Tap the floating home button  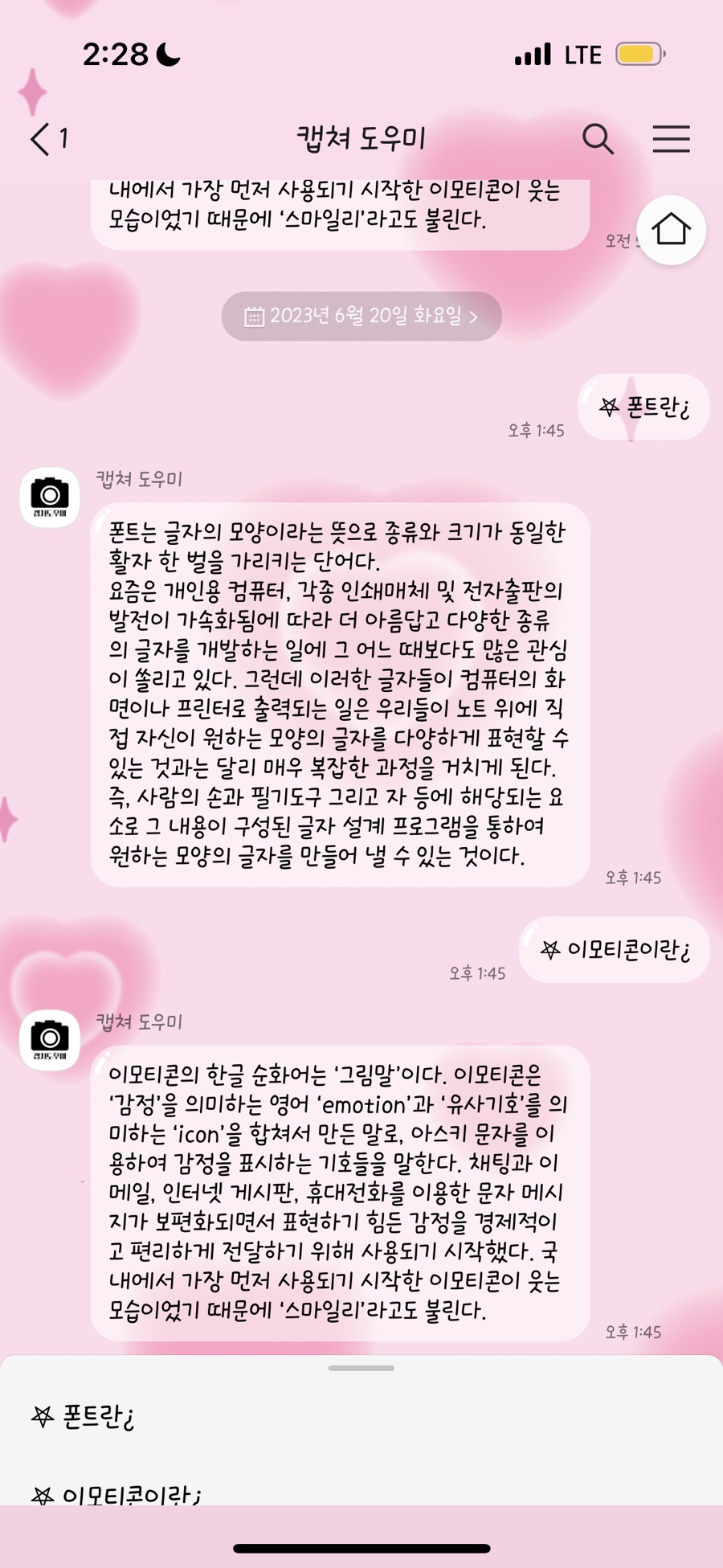click(671, 230)
